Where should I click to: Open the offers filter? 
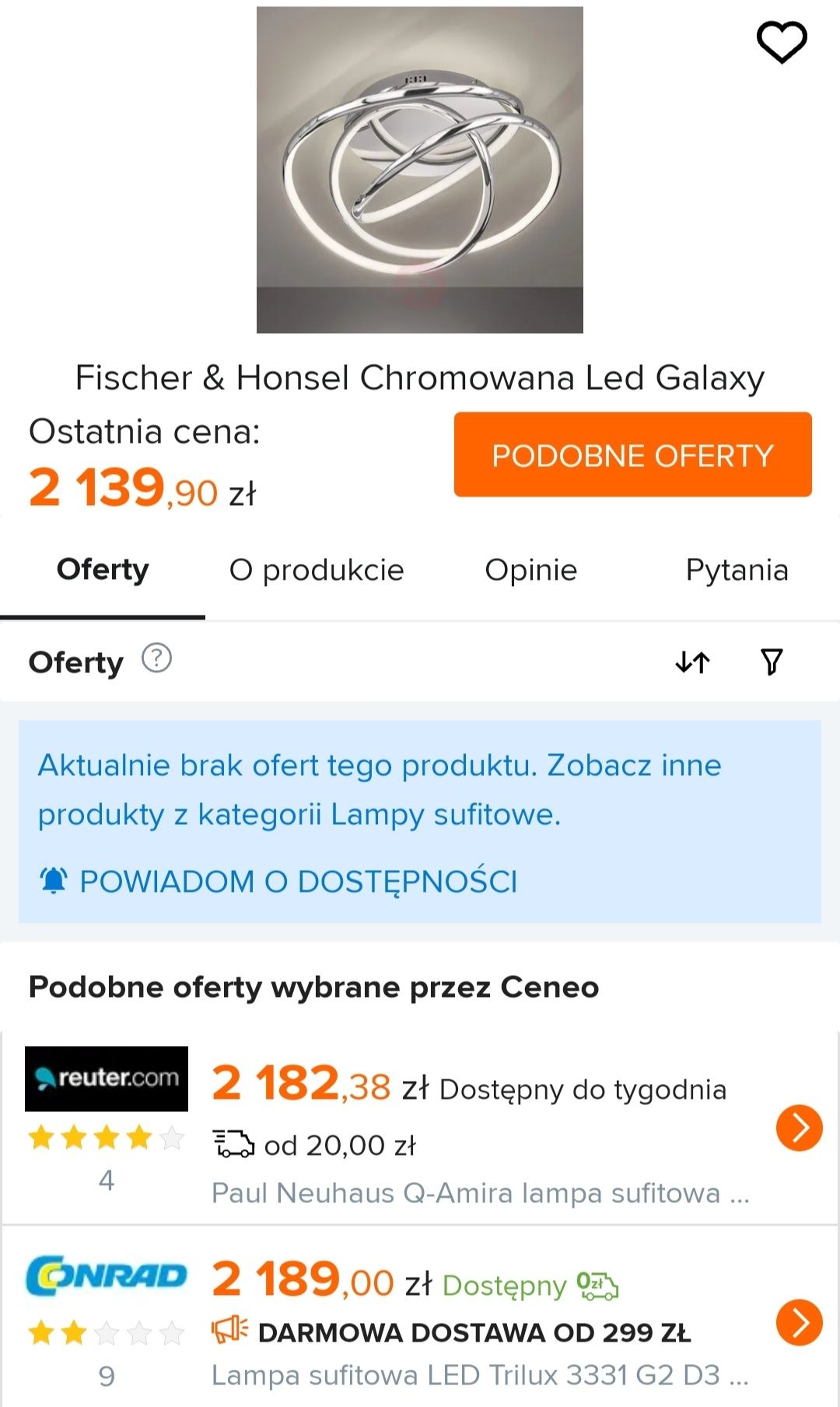[x=771, y=662]
